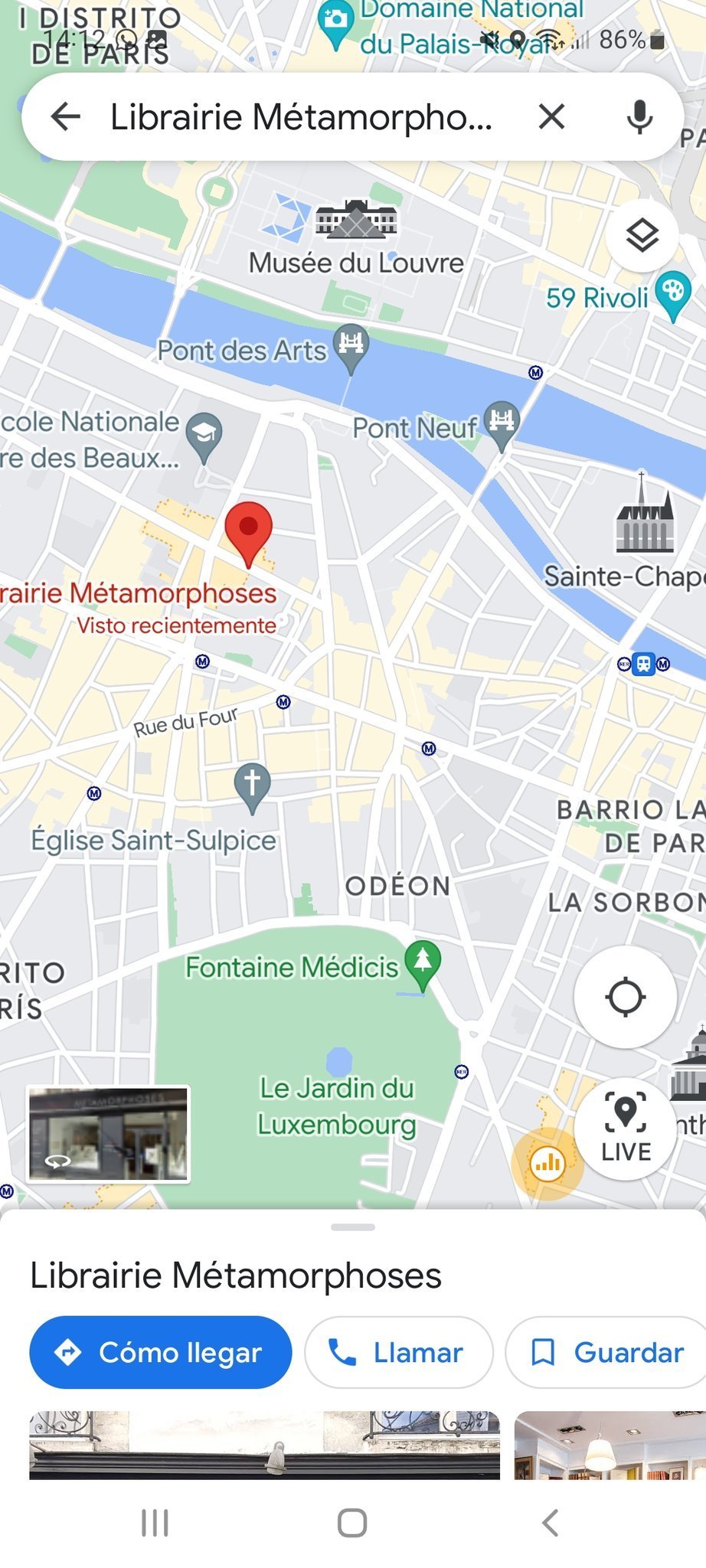Open the first storefront photo

(x=264, y=1445)
